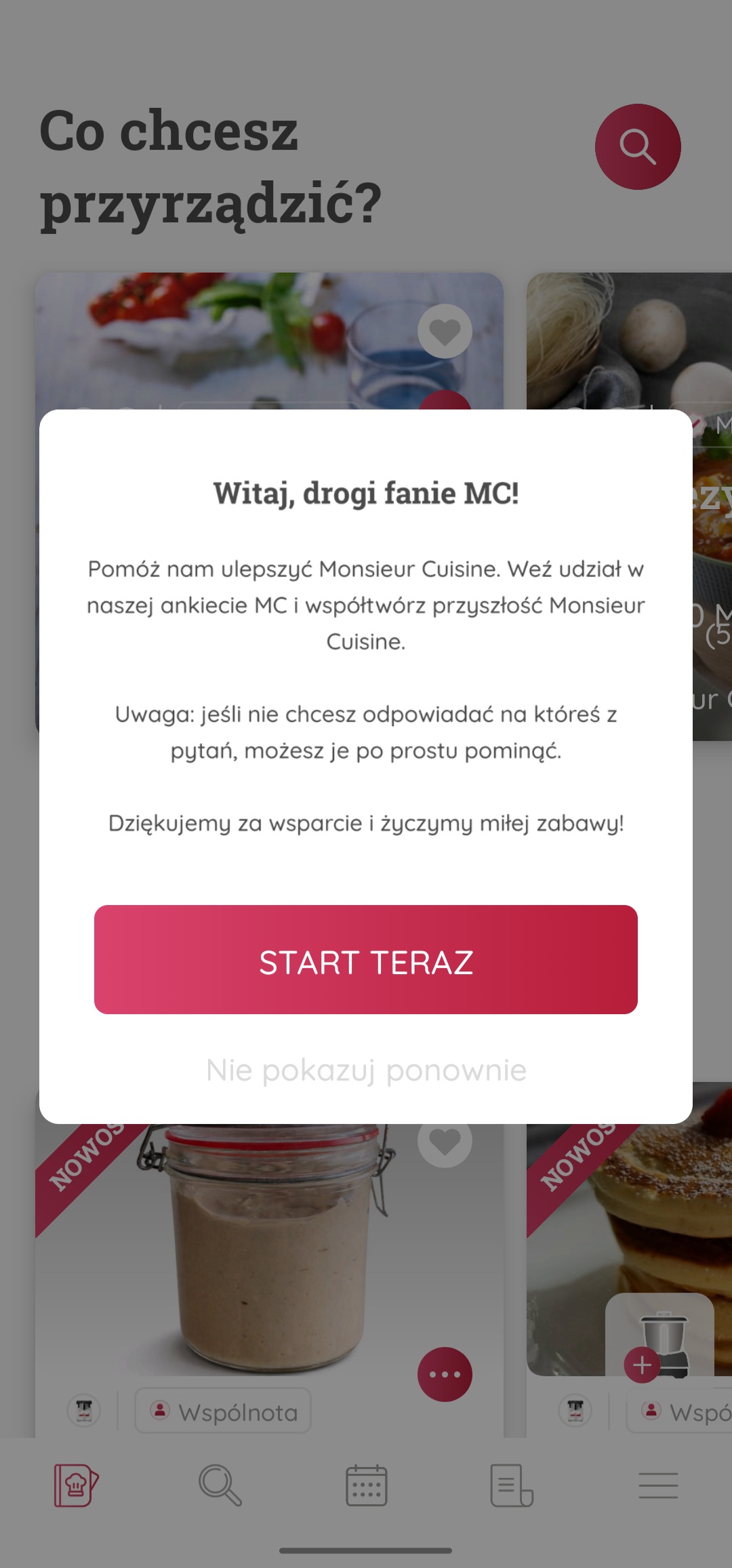Open the recipes home tab

point(76,1485)
